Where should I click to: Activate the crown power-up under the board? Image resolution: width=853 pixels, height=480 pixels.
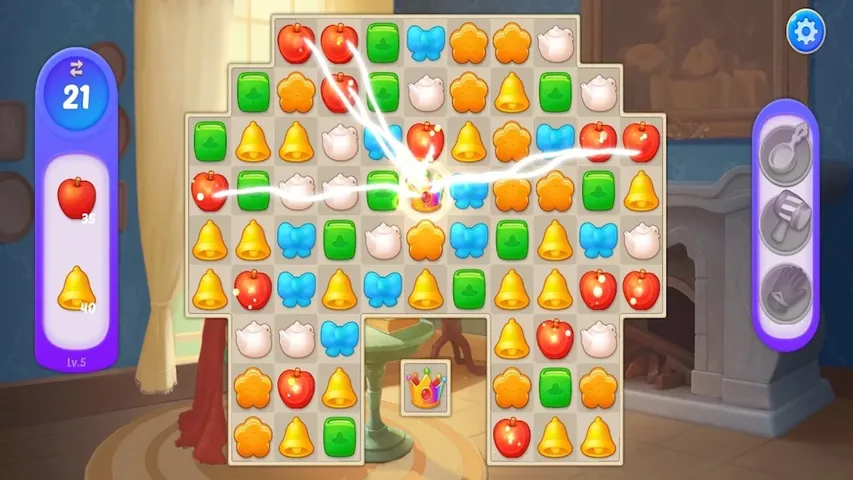click(x=427, y=387)
